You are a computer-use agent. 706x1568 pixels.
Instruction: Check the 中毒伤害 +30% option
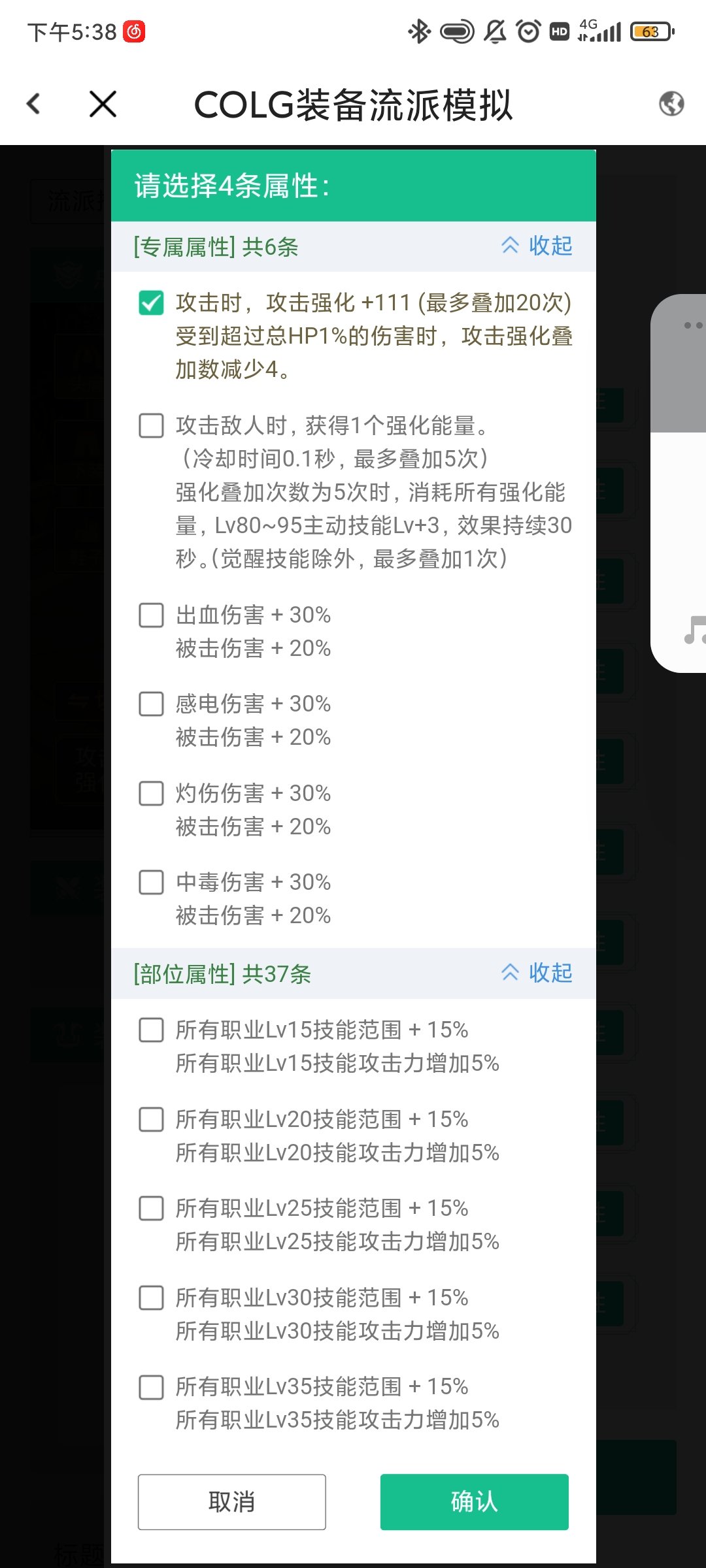152,883
